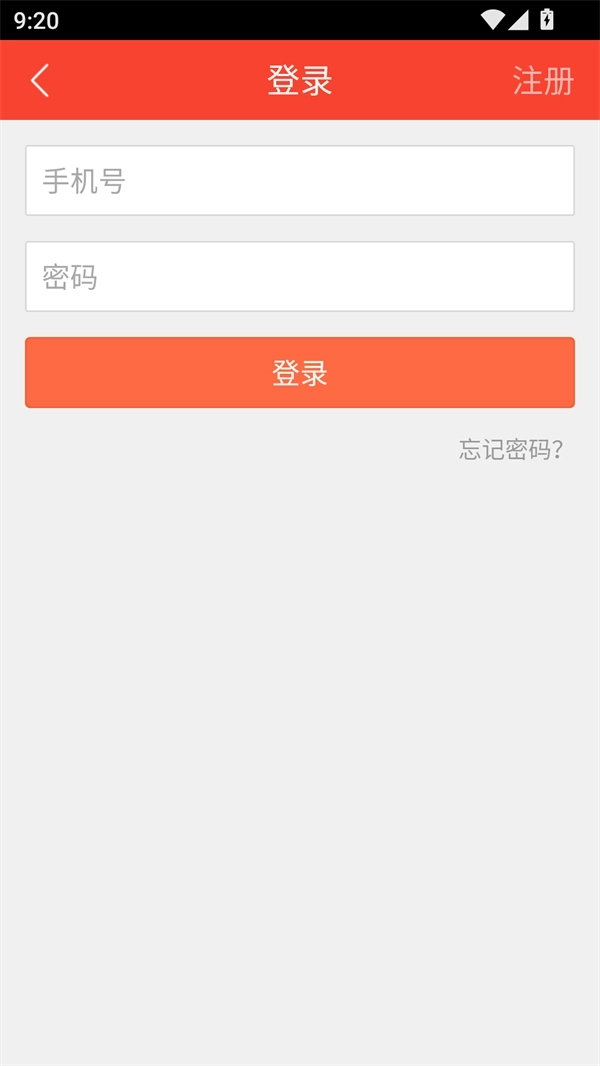Select the 密码 password field
Viewport: 600px width, 1066px height.
[x=300, y=277]
